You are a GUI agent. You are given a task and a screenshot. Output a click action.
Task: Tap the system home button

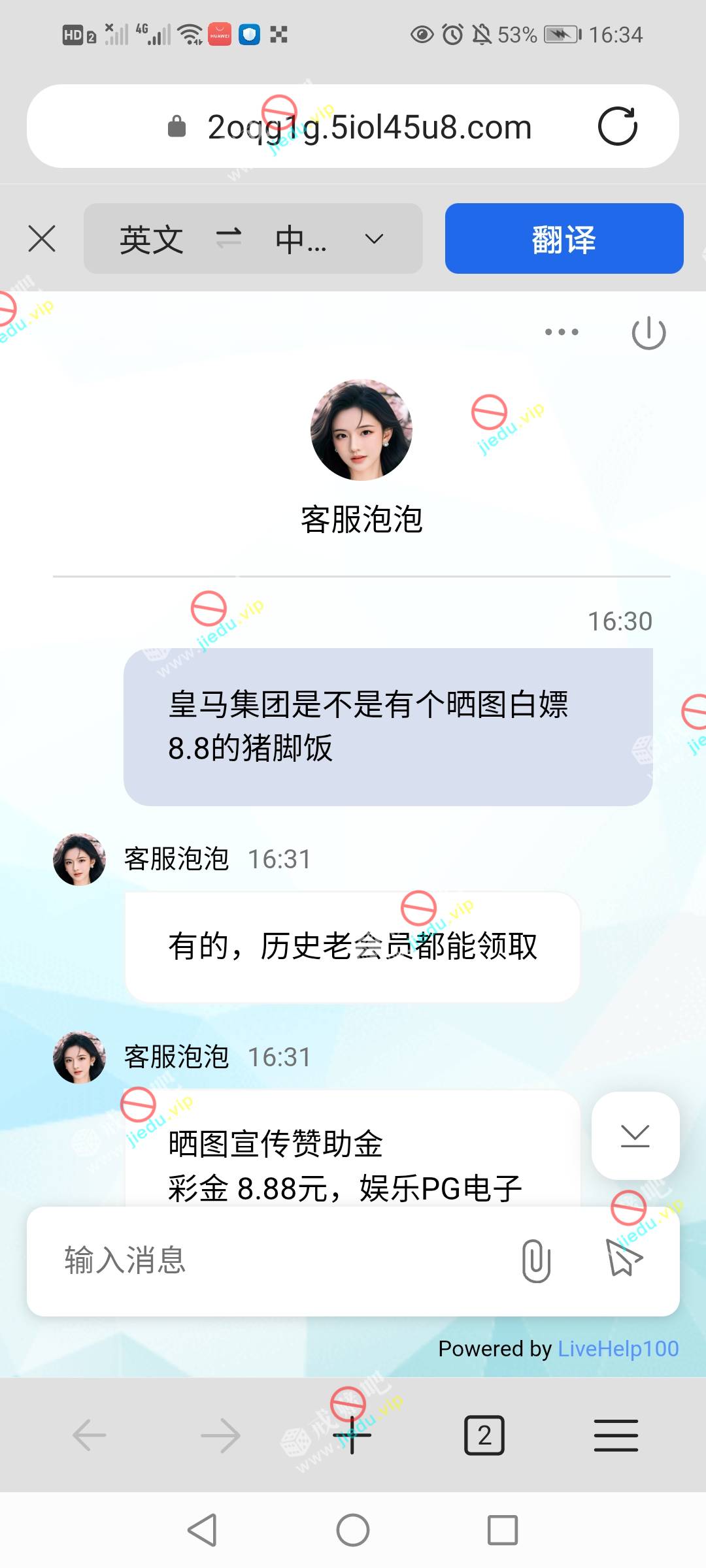click(x=353, y=1530)
